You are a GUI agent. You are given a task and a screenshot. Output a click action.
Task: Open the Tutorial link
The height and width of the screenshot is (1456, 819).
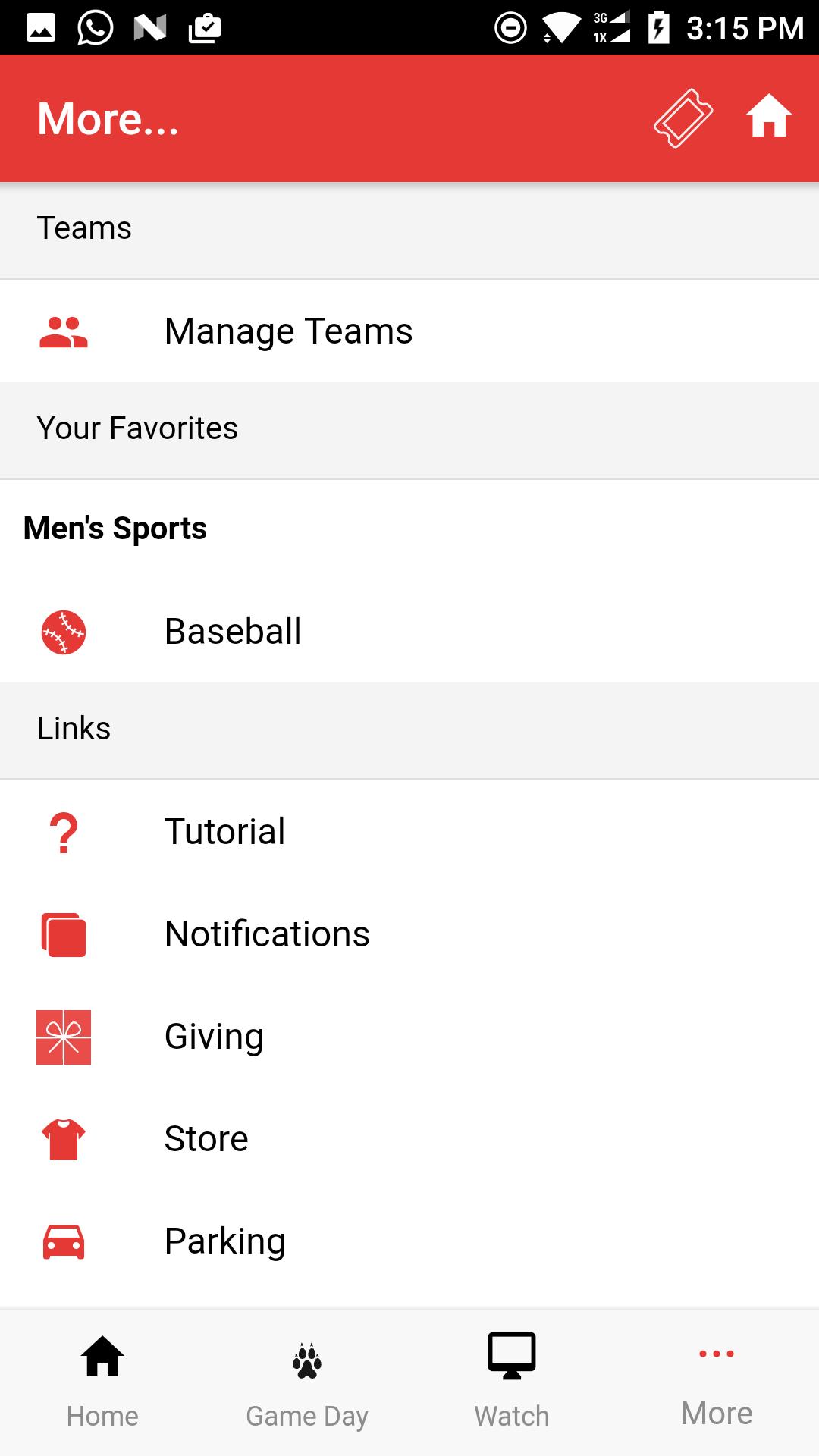[224, 832]
